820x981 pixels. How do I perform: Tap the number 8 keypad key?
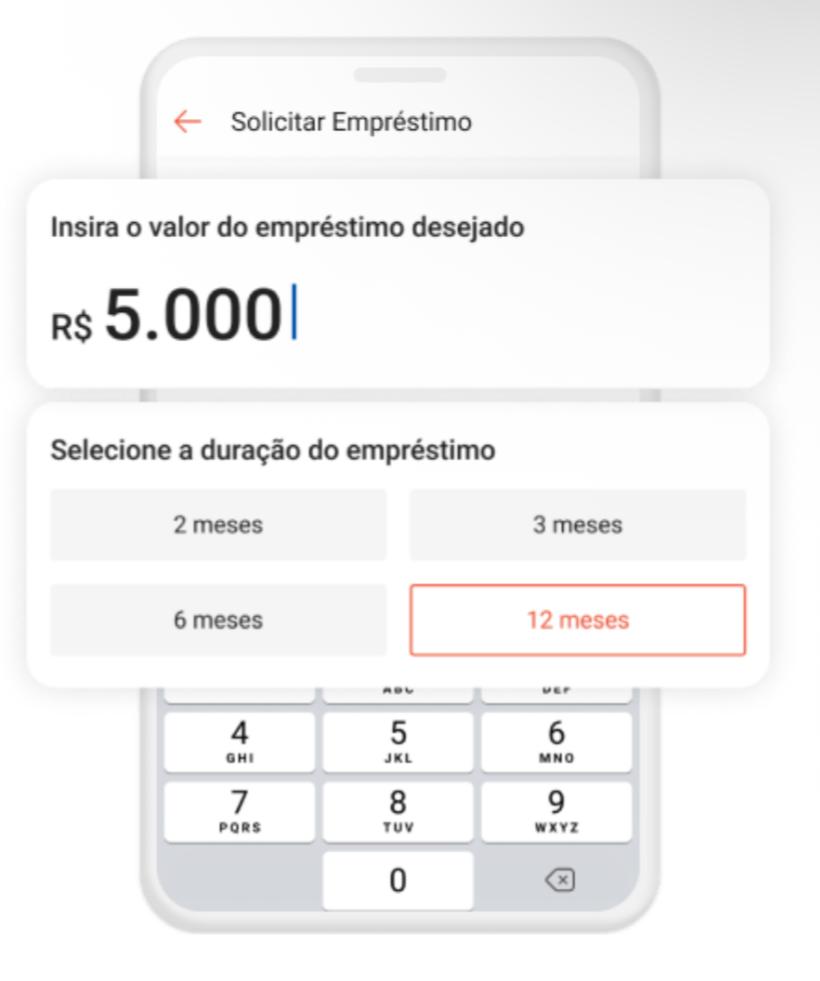(x=398, y=810)
